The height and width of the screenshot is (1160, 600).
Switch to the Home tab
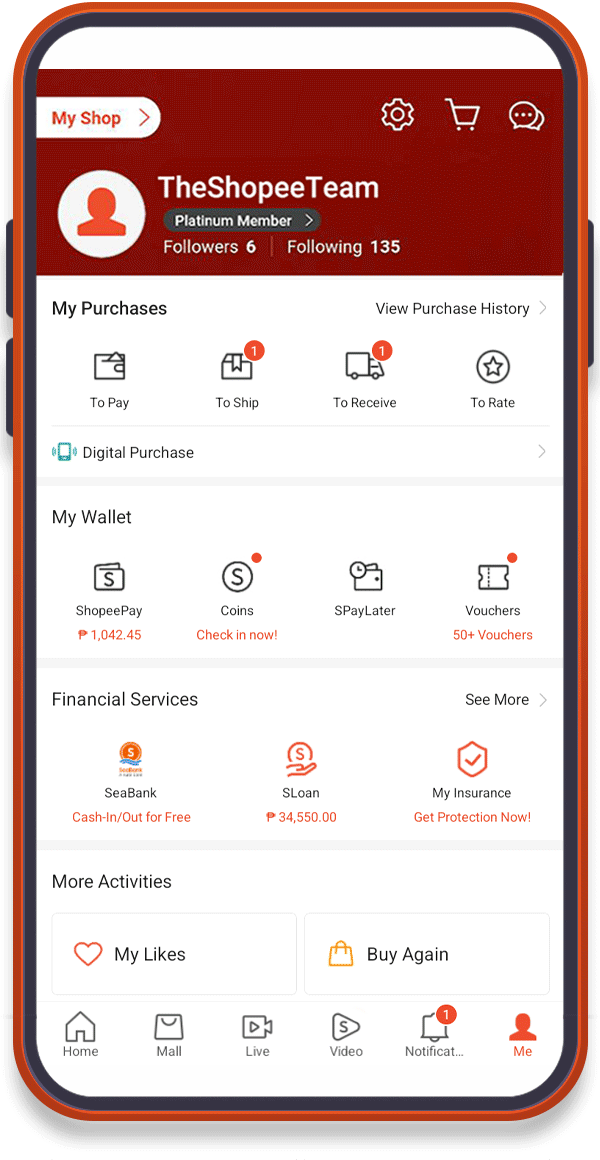coord(80,1035)
